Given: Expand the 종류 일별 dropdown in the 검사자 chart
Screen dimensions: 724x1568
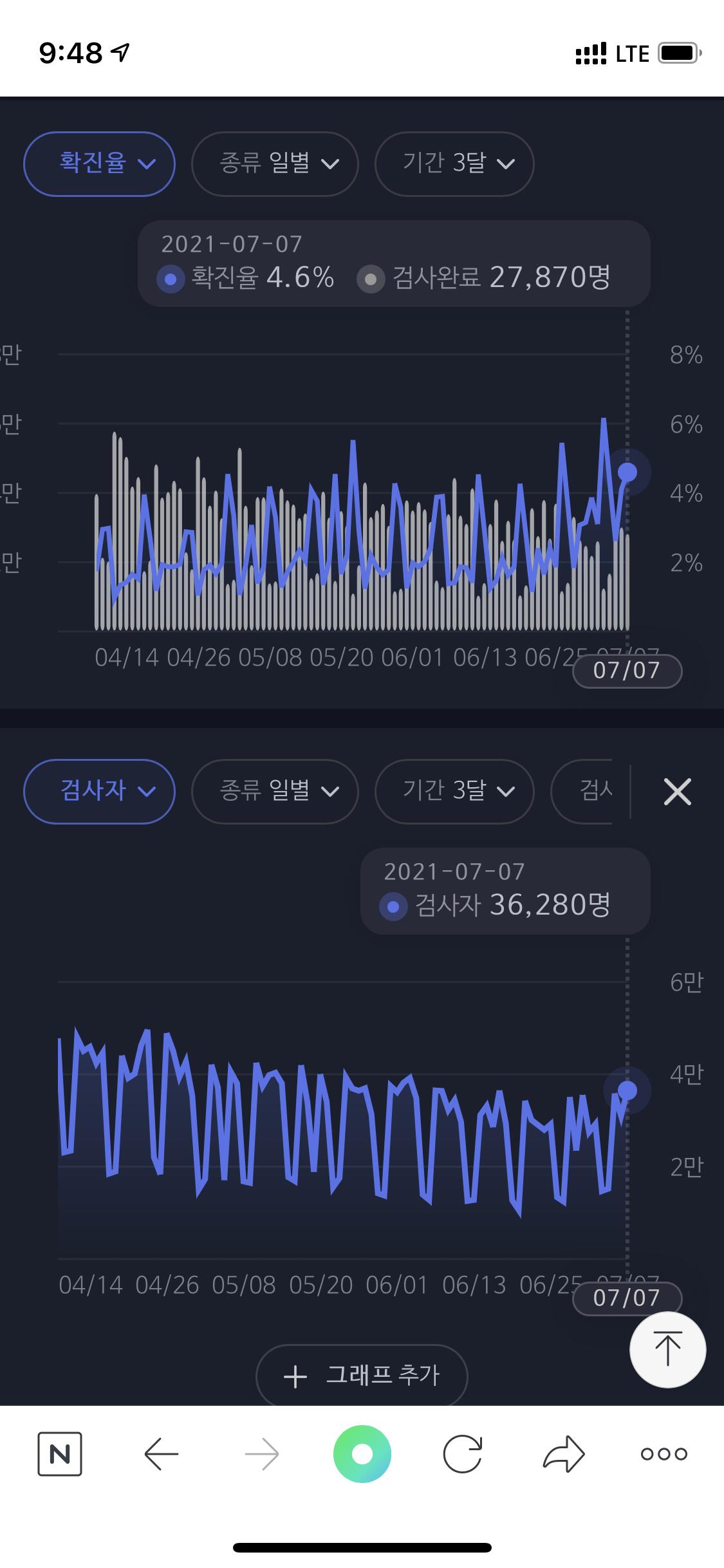Looking at the screenshot, I should pyautogui.click(x=275, y=791).
